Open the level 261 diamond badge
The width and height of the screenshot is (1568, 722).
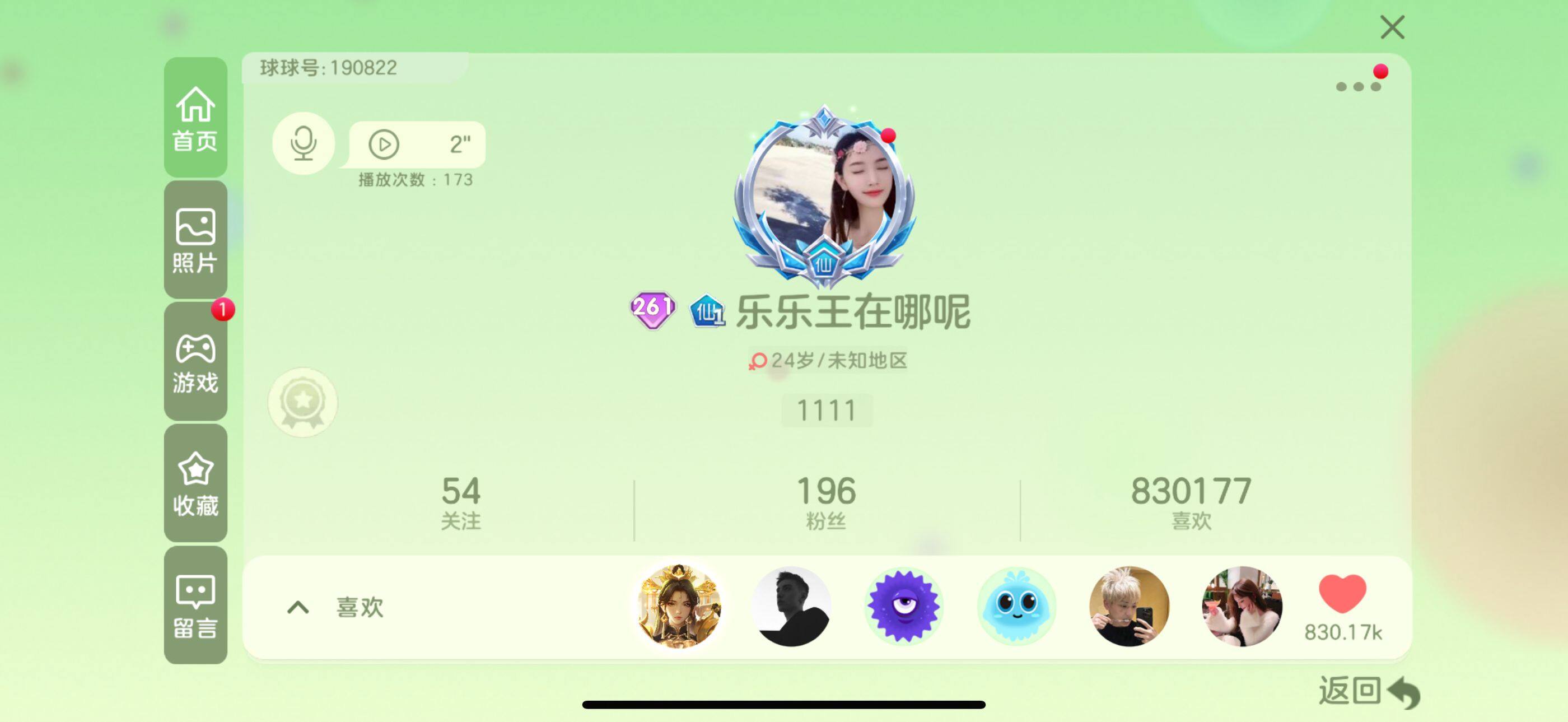click(652, 309)
